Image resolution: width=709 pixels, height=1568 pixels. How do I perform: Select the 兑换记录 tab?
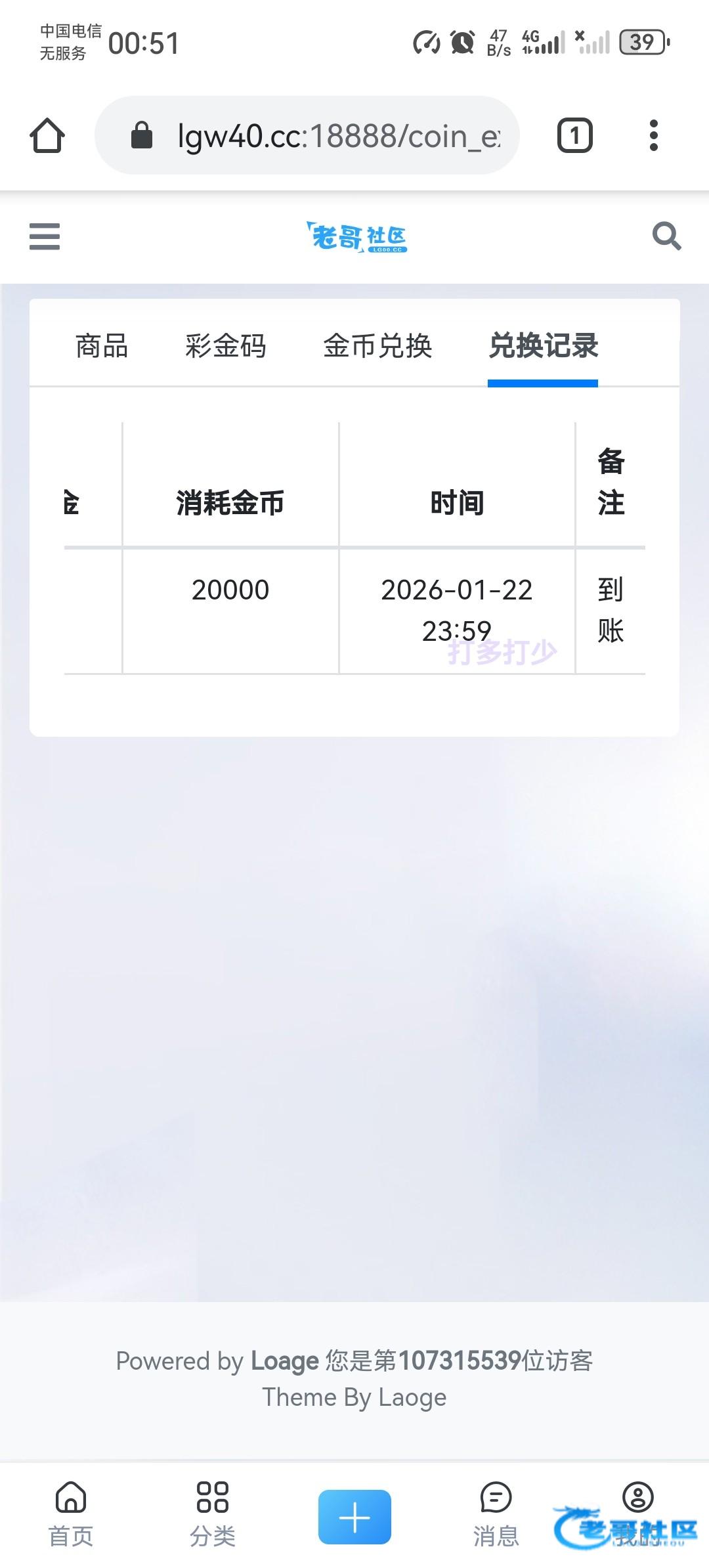tap(543, 345)
